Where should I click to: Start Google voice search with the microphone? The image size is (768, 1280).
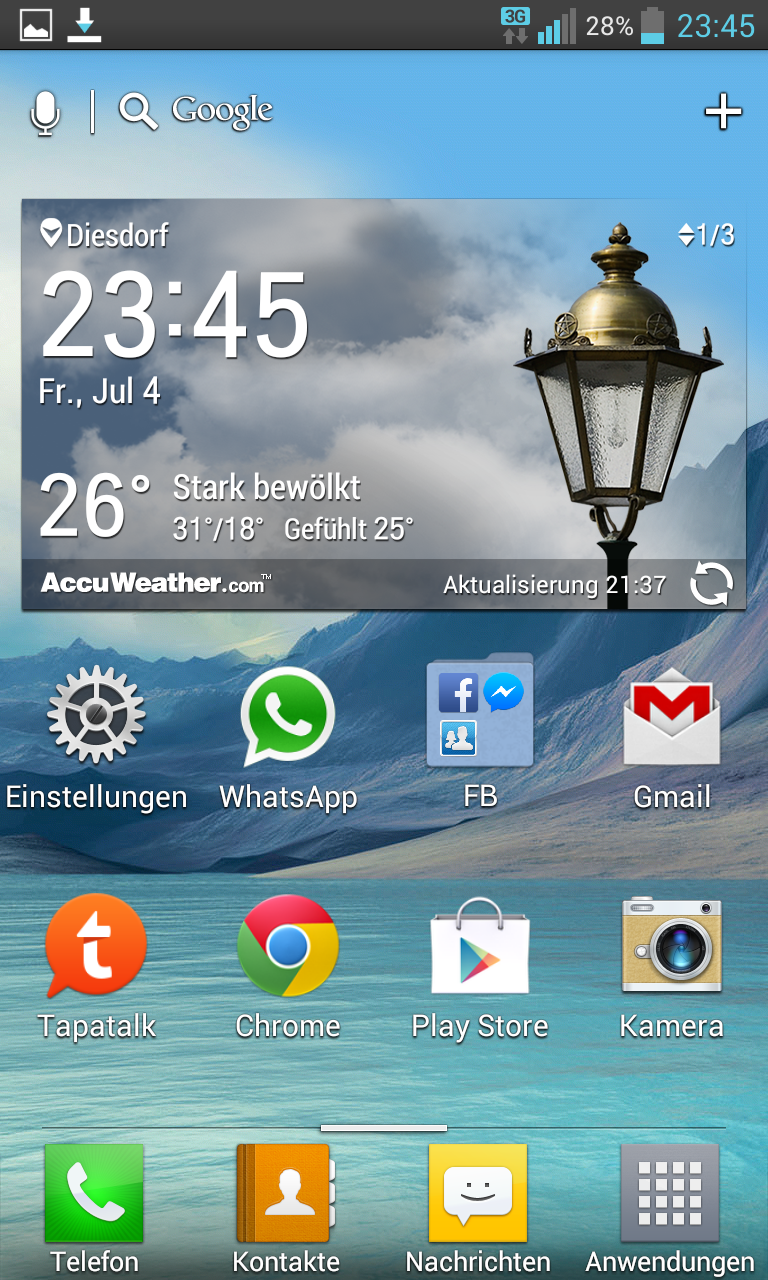click(45, 112)
